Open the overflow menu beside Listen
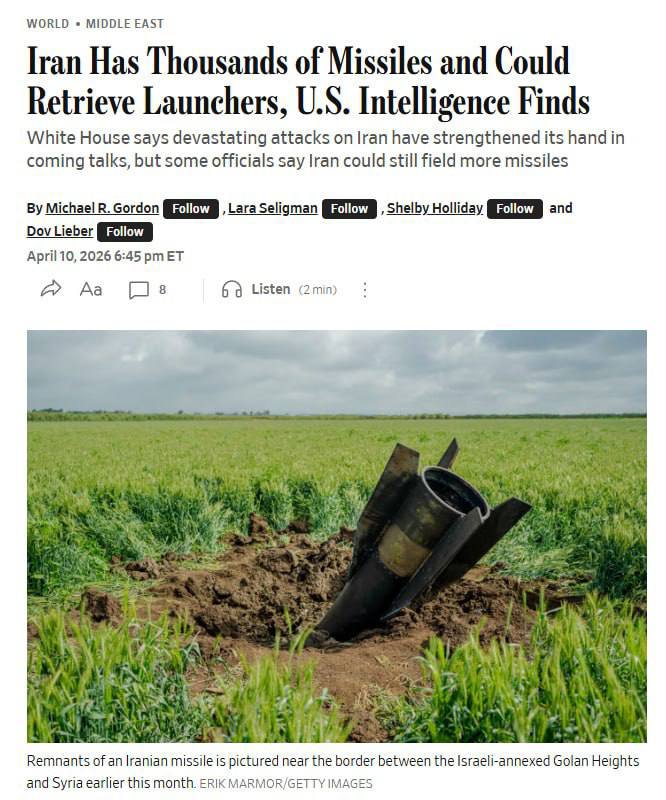The height and width of the screenshot is (800, 666). (365, 290)
